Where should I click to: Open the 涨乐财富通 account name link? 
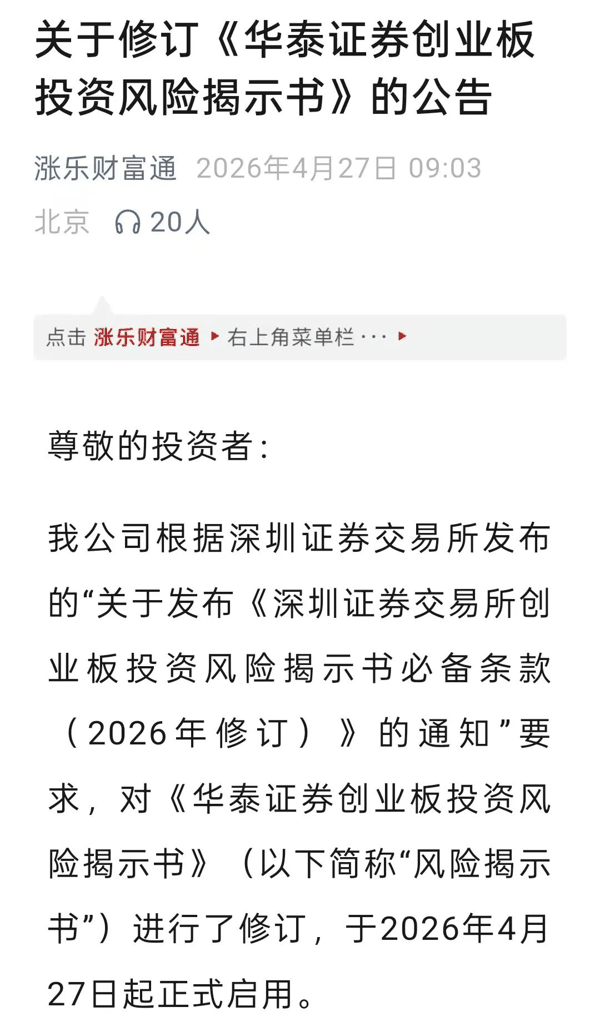(106, 168)
